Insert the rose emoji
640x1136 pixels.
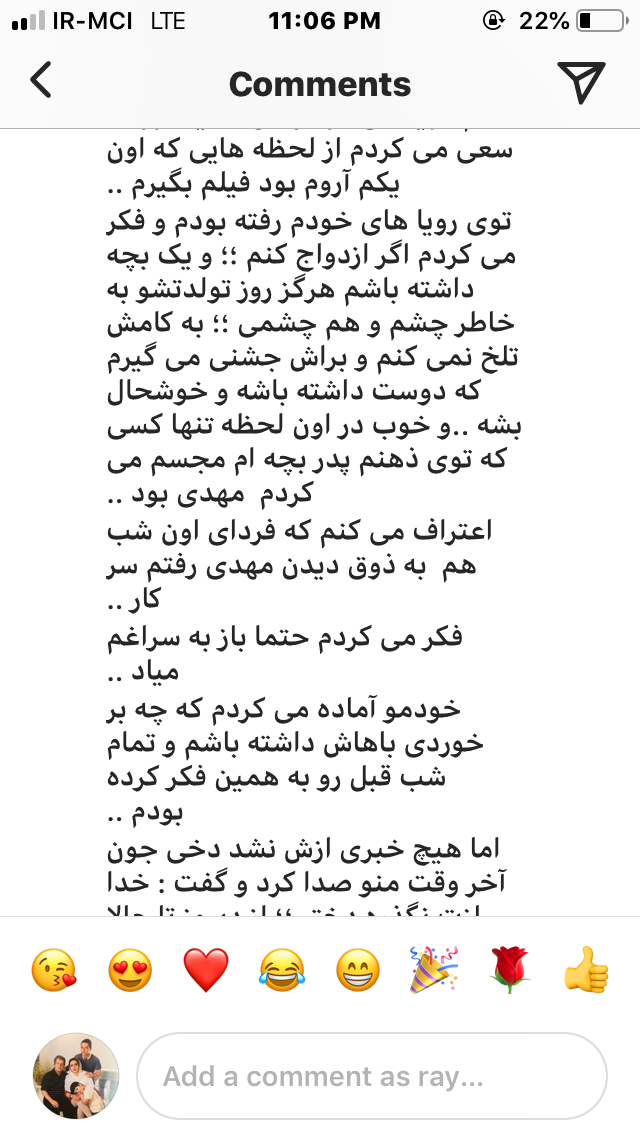(x=510, y=971)
